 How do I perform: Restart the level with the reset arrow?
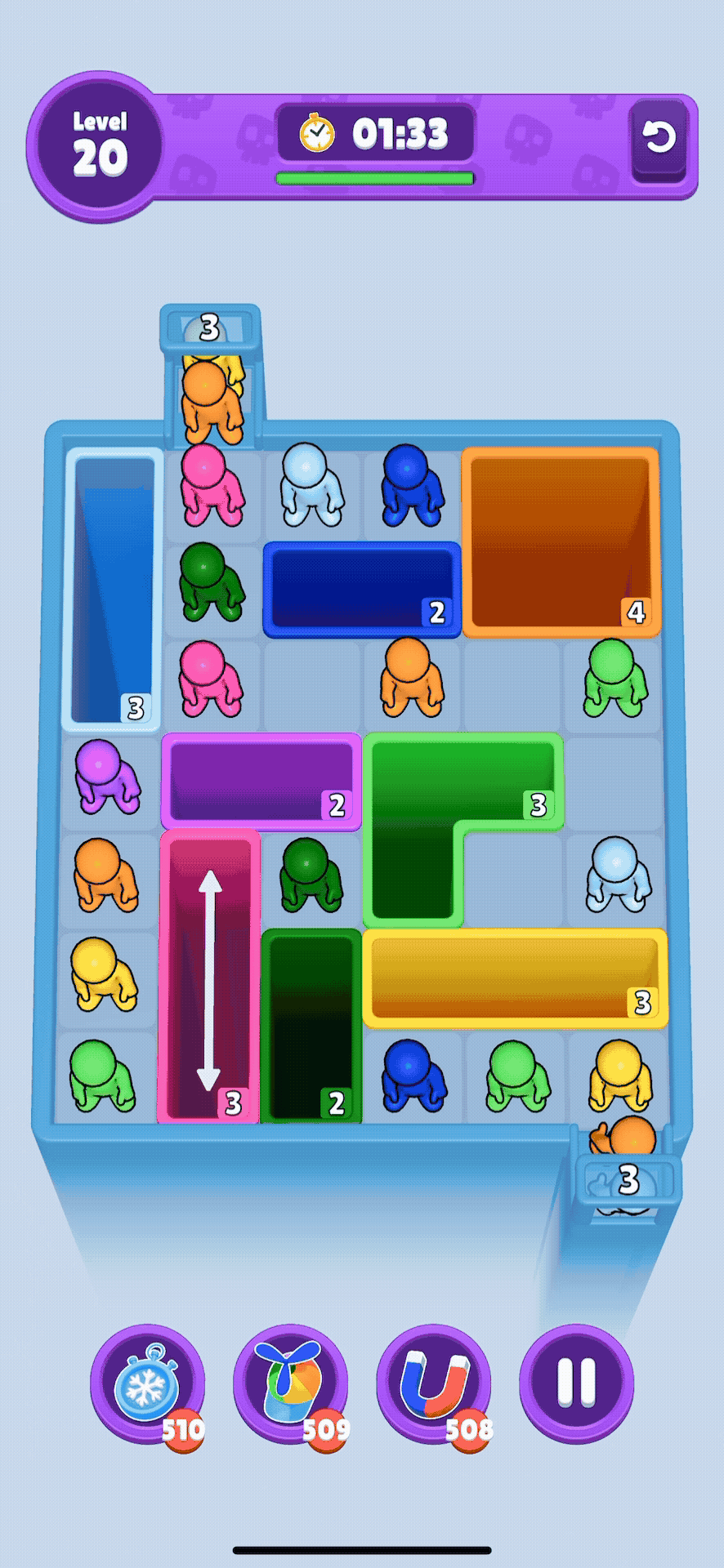[659, 137]
